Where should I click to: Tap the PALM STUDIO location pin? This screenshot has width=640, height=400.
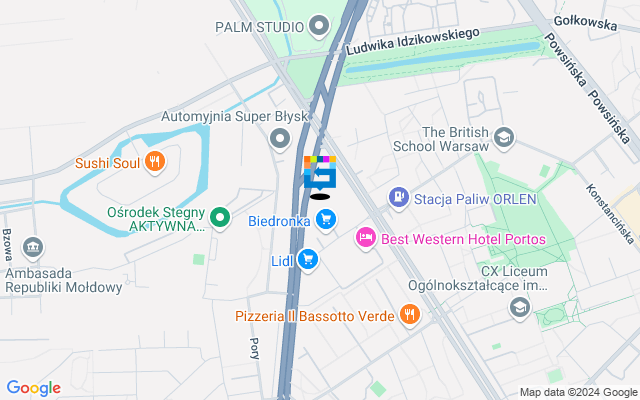pos(320,24)
